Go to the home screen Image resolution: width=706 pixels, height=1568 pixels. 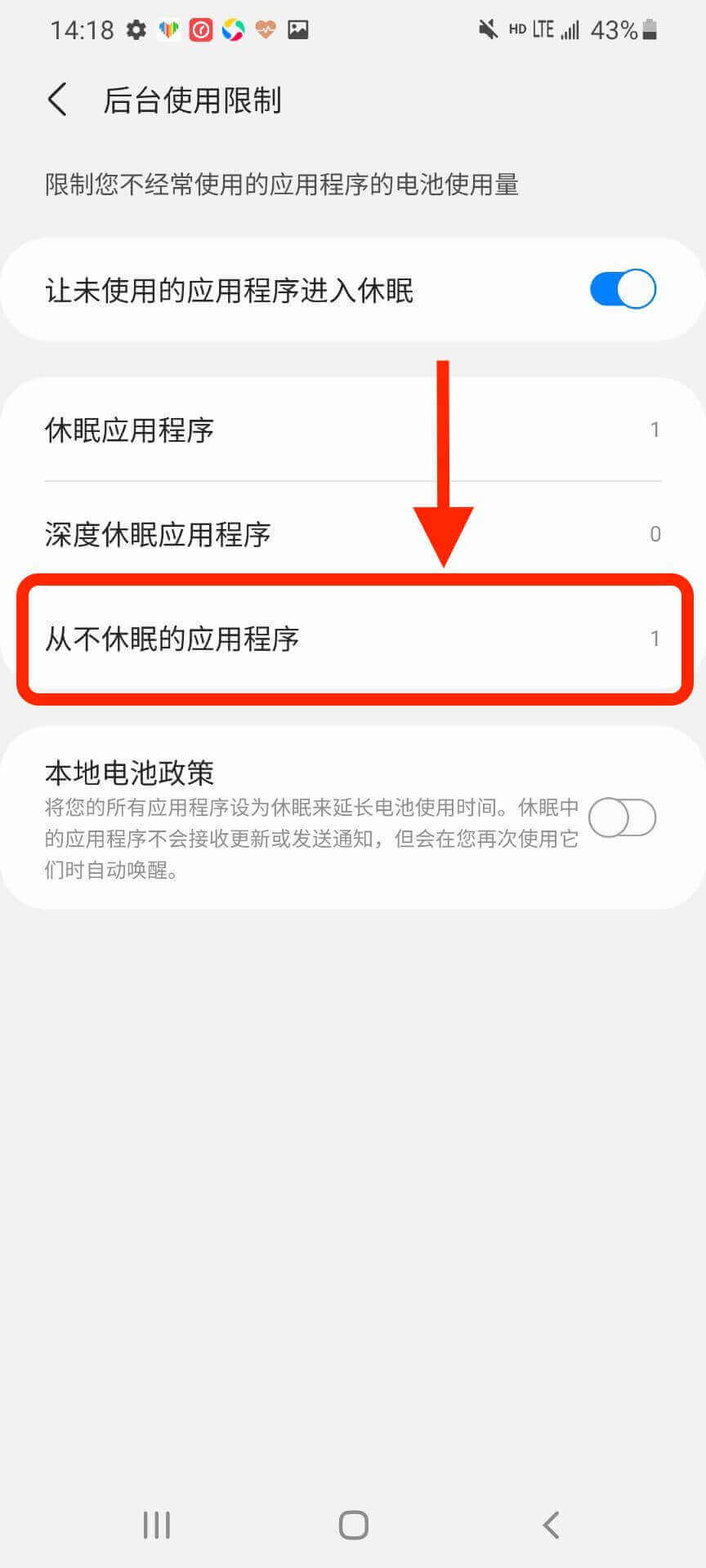pos(353,1524)
